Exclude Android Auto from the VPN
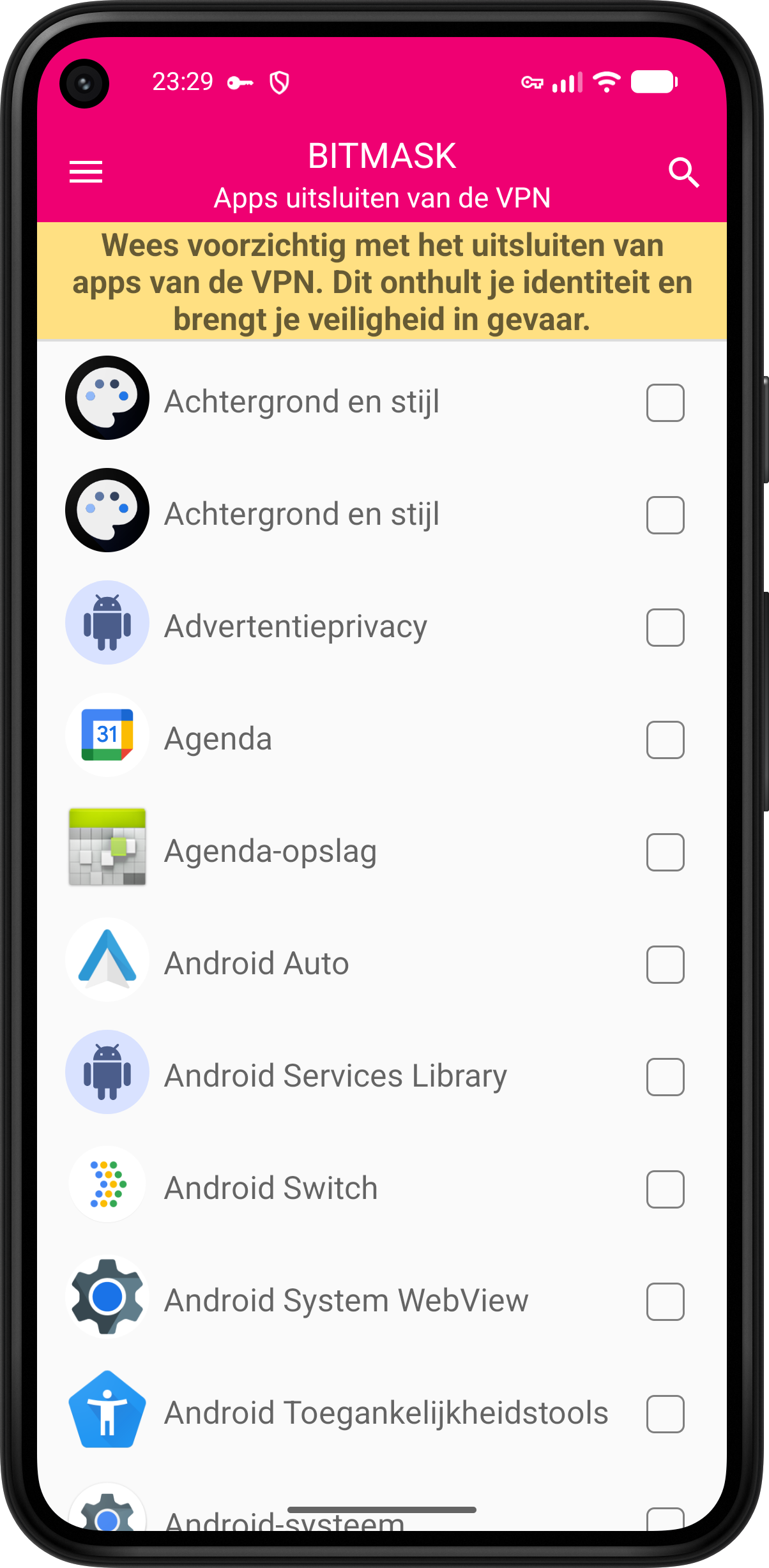 pyautogui.click(x=665, y=965)
